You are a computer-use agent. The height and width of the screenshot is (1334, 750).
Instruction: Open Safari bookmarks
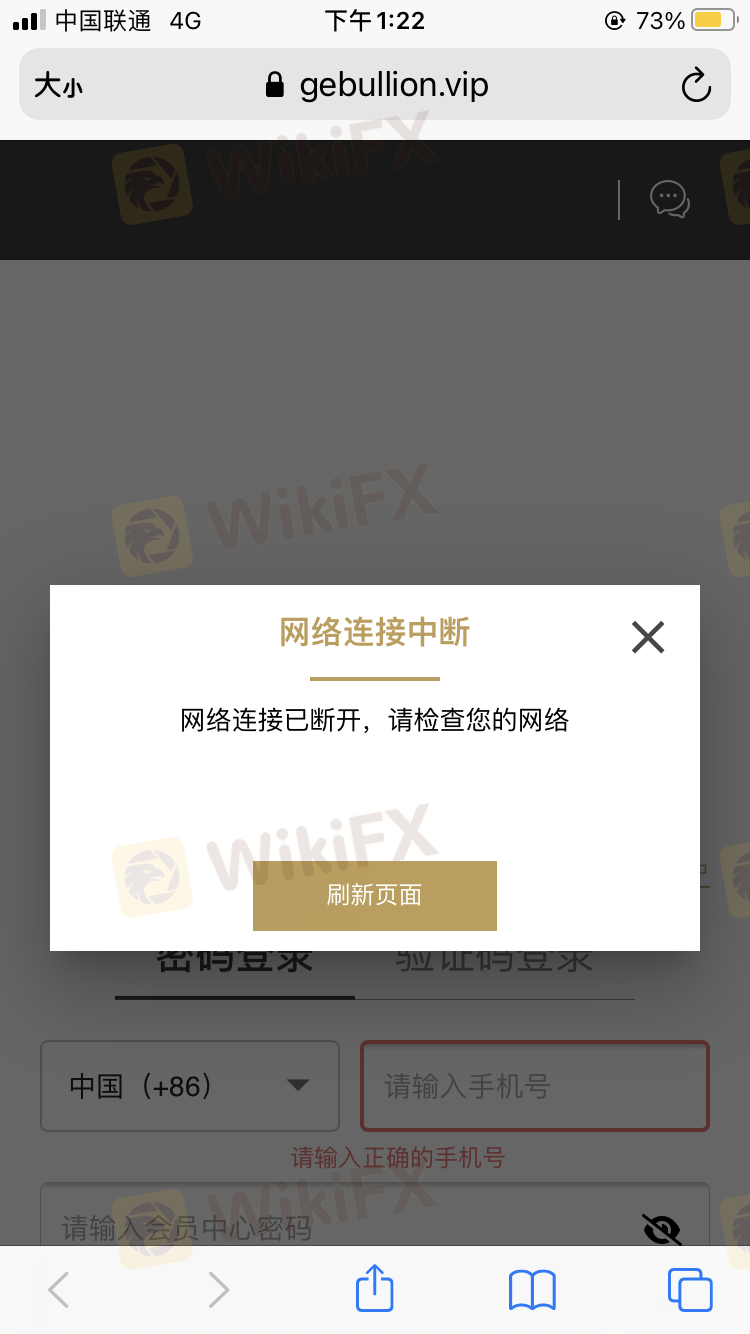532,1290
